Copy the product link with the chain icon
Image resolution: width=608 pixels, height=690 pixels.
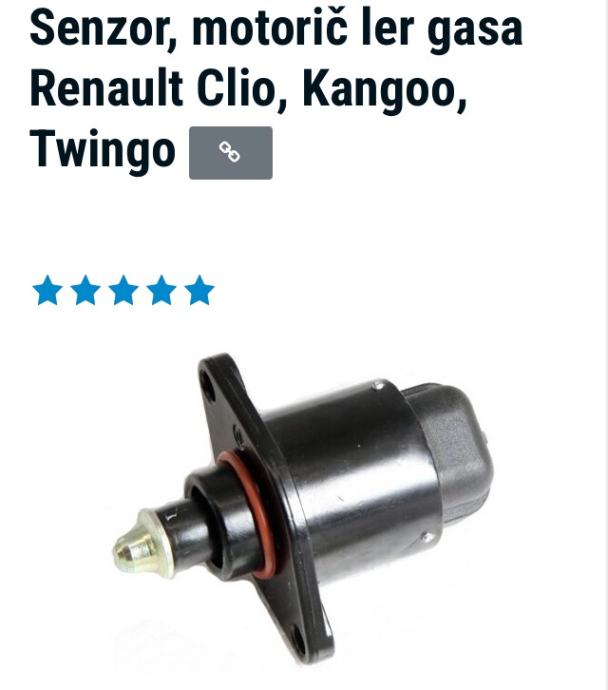(230, 153)
